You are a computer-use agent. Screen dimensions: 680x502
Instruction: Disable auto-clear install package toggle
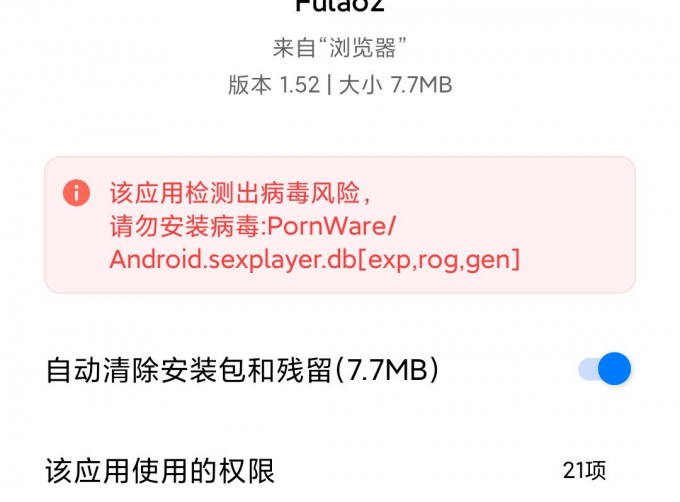605,370
